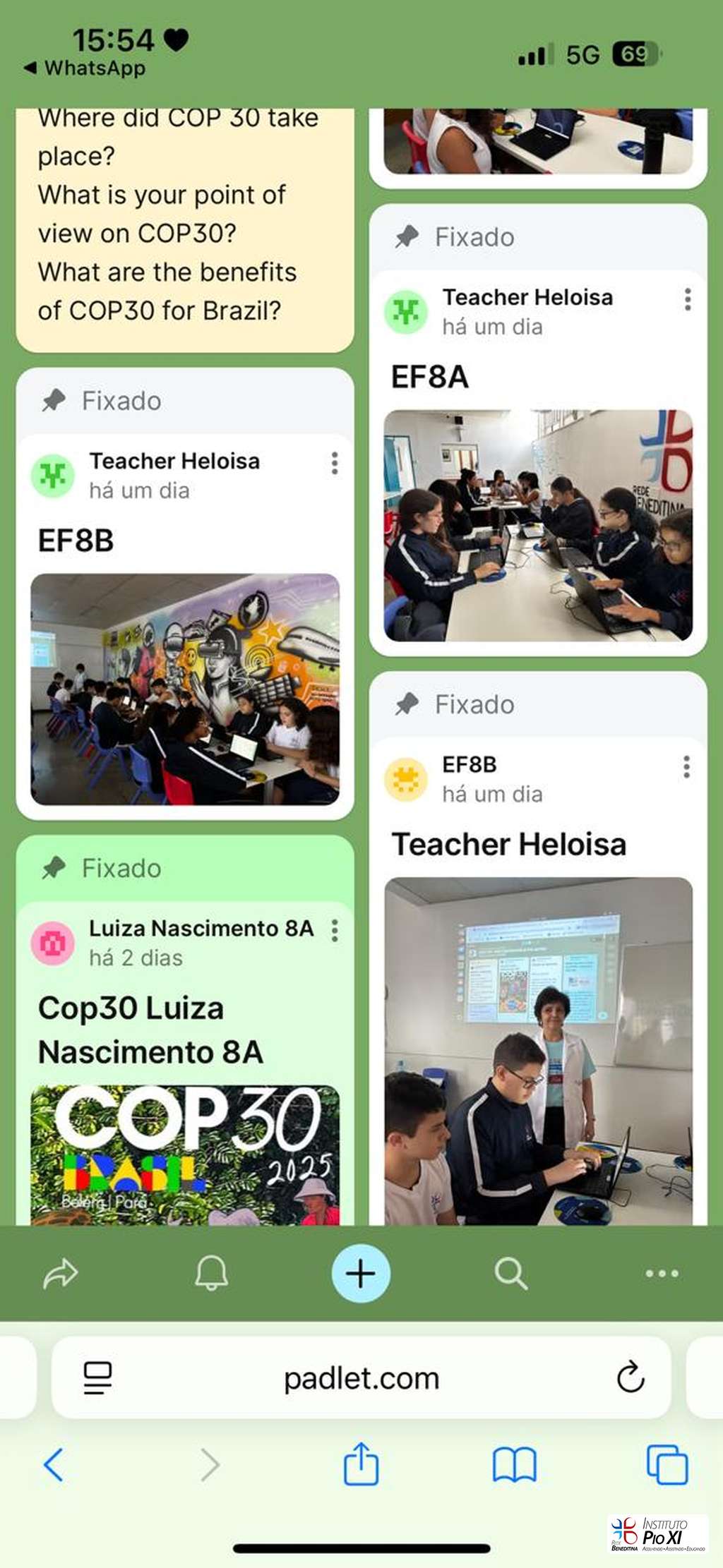Viewport: 723px width, 1568px height.
Task: Show all open Safari tabs
Action: coord(667,1465)
